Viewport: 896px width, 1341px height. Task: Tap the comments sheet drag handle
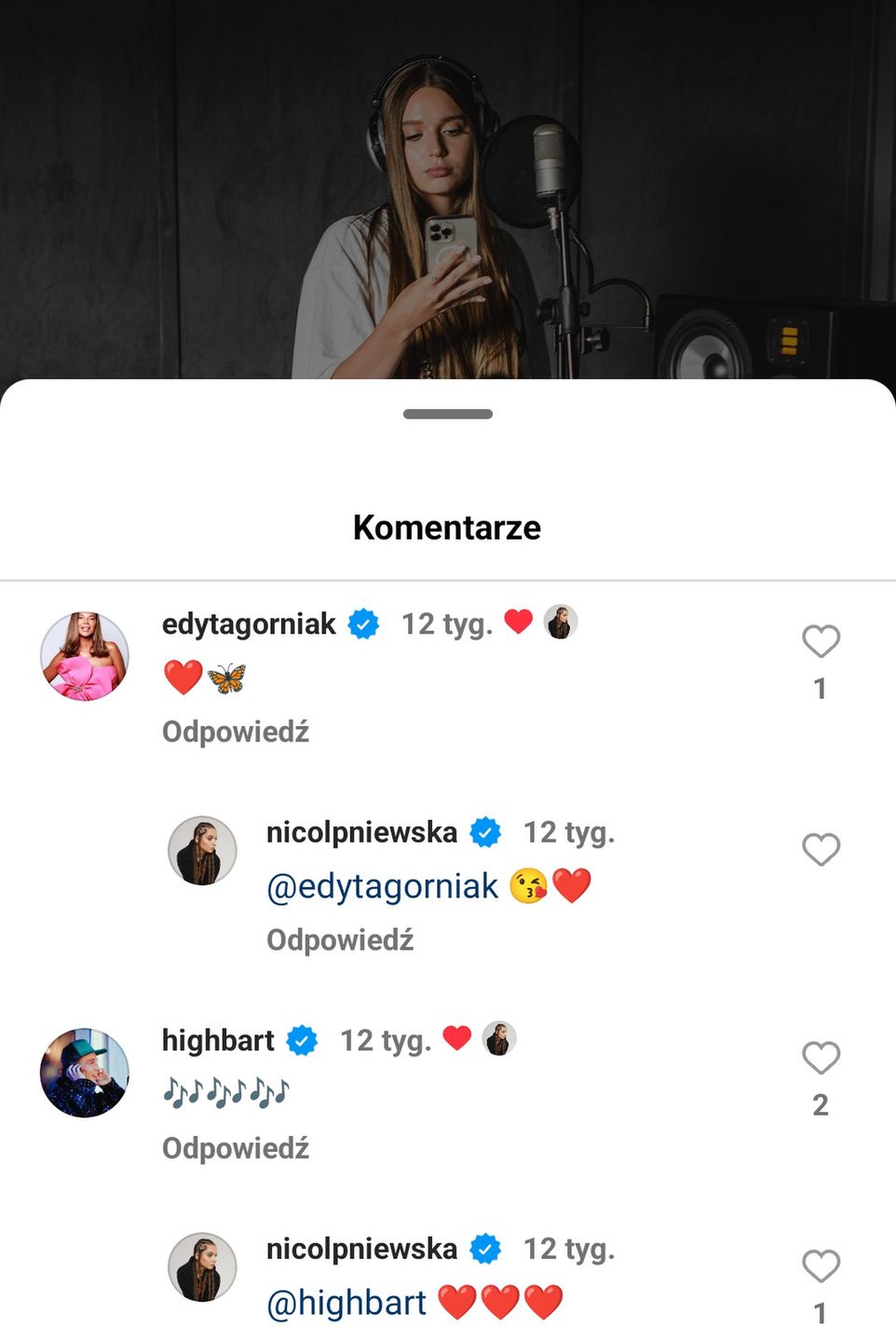tap(448, 414)
